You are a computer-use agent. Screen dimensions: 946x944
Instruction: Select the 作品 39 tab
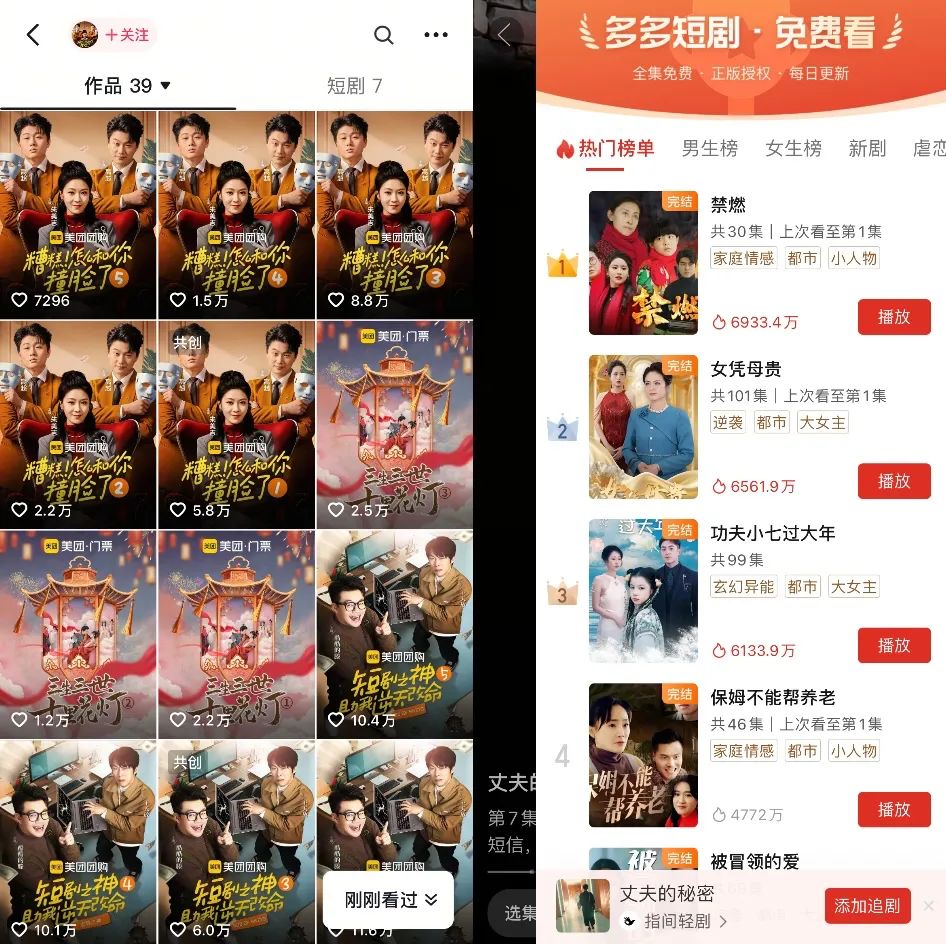tap(126, 86)
